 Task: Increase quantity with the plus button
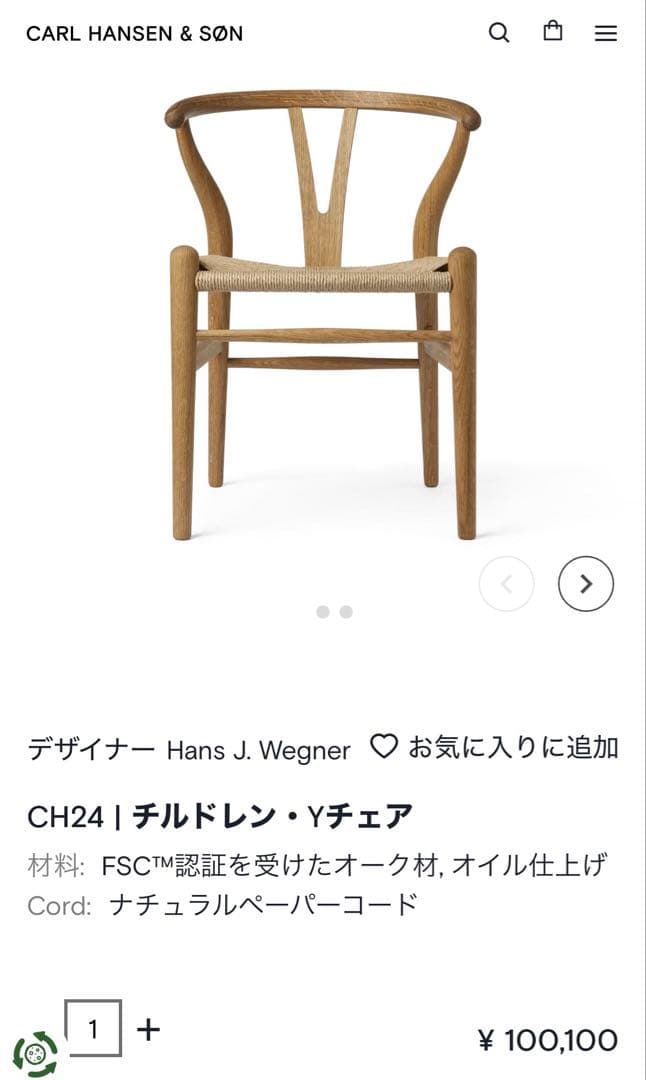click(148, 1028)
